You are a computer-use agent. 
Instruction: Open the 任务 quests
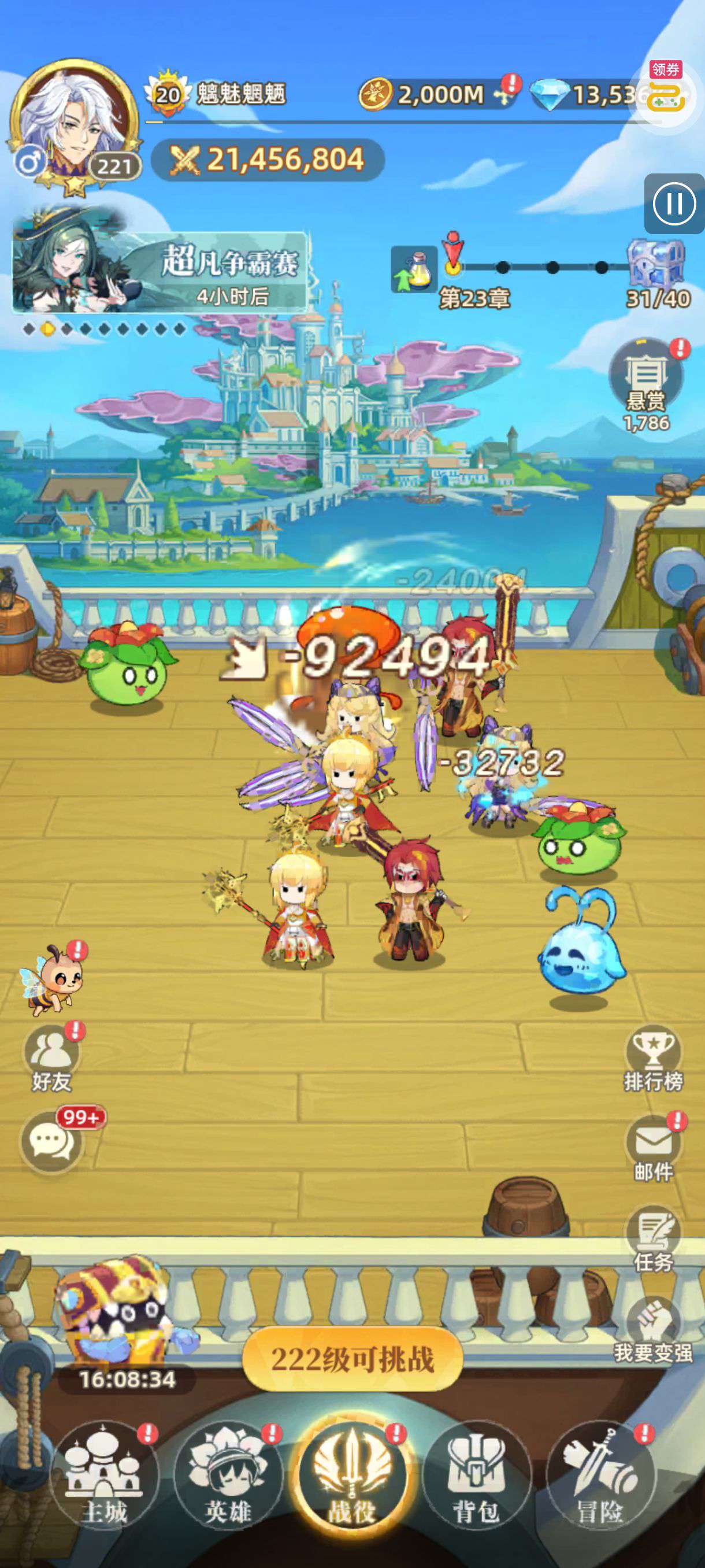pos(654,1239)
